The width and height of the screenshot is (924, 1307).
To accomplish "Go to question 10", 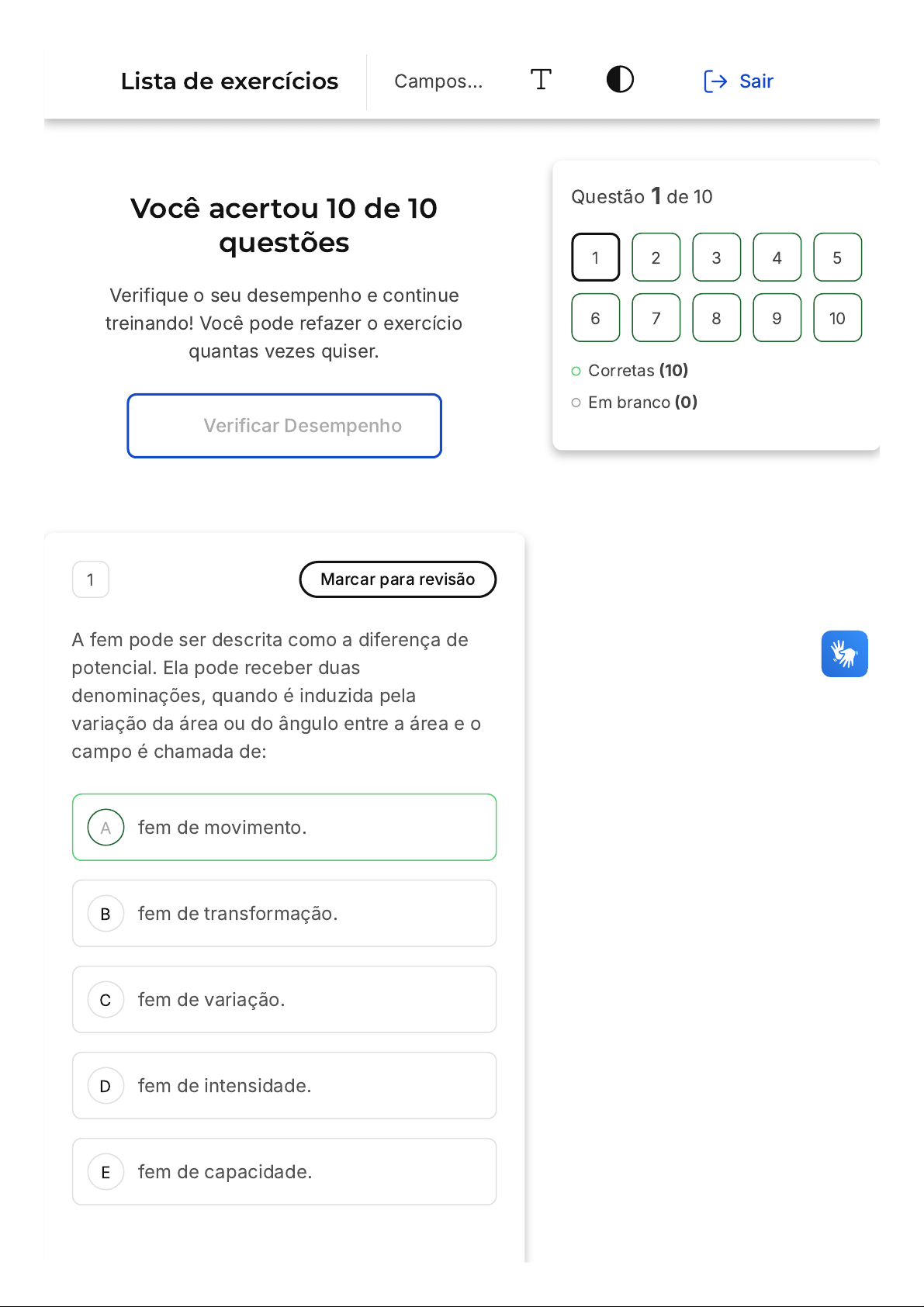I will tap(837, 318).
